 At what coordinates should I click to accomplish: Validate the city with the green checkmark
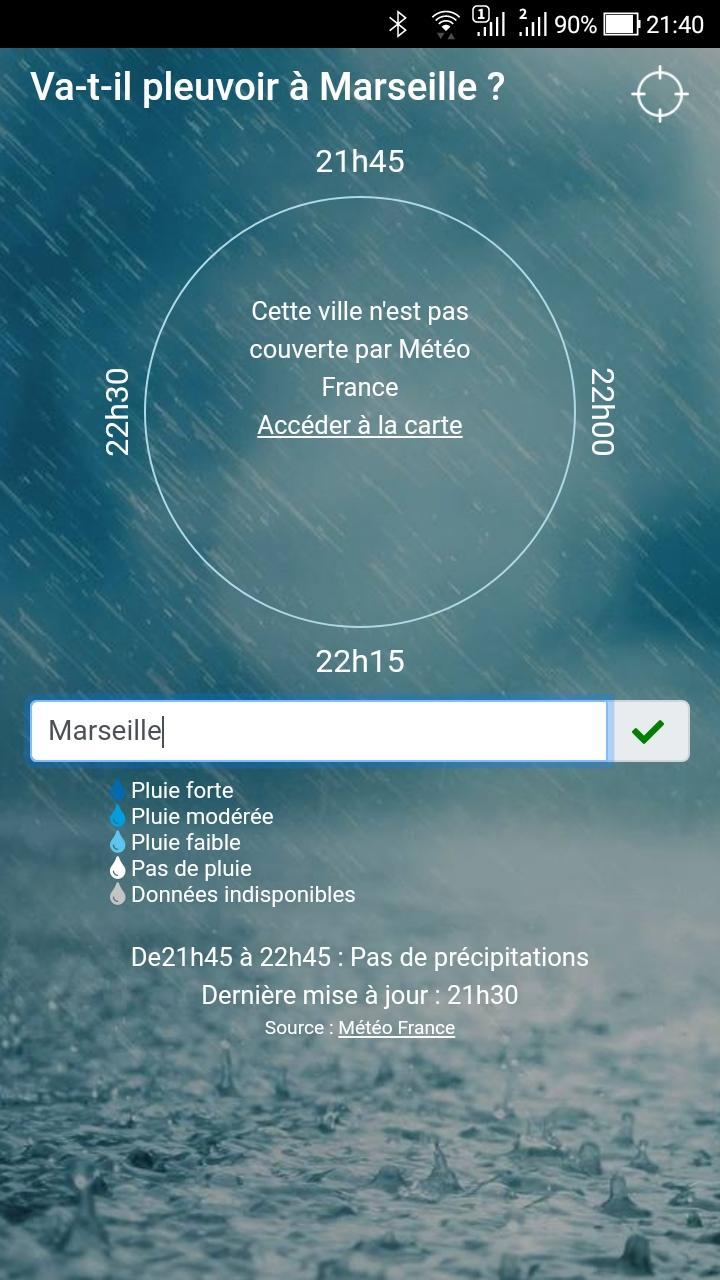pos(650,730)
